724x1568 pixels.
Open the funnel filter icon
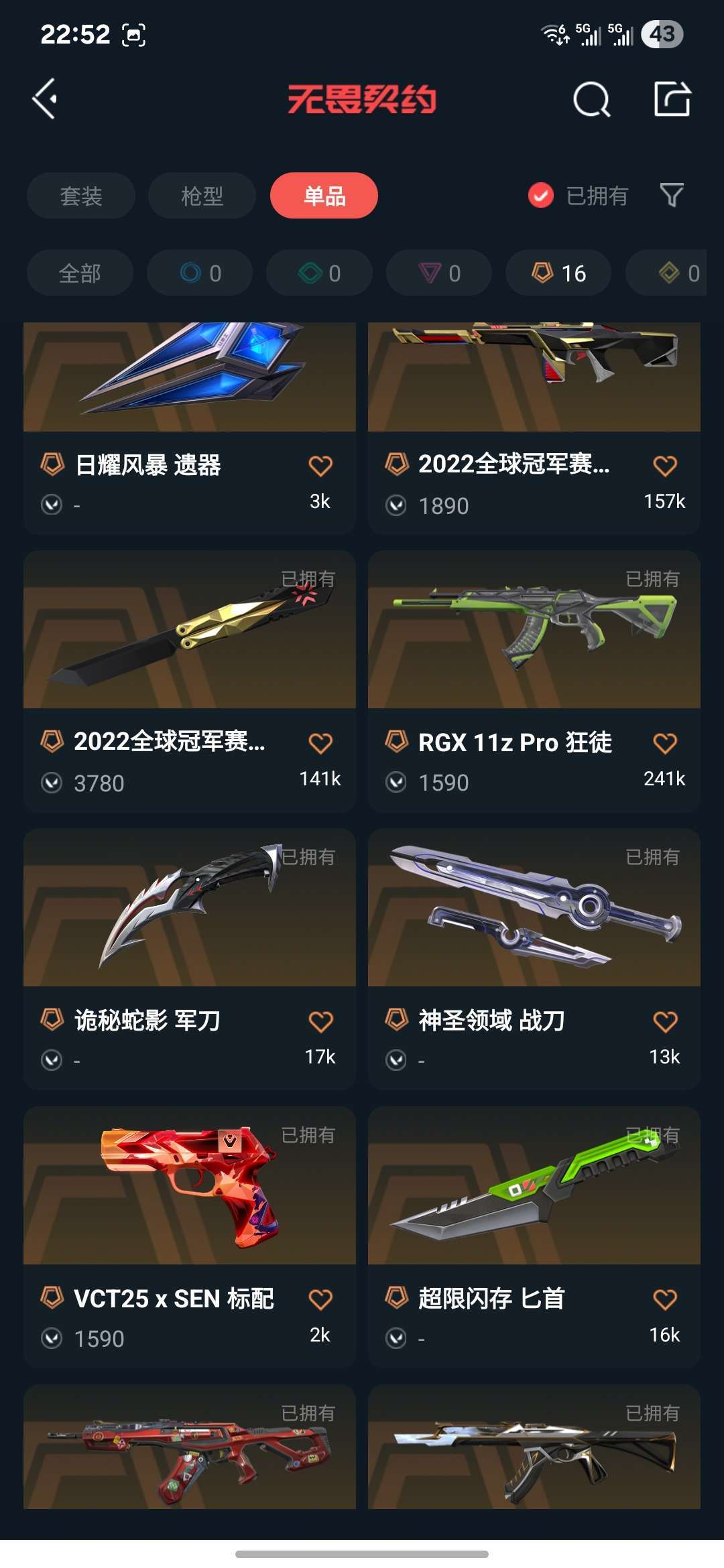pyautogui.click(x=672, y=195)
